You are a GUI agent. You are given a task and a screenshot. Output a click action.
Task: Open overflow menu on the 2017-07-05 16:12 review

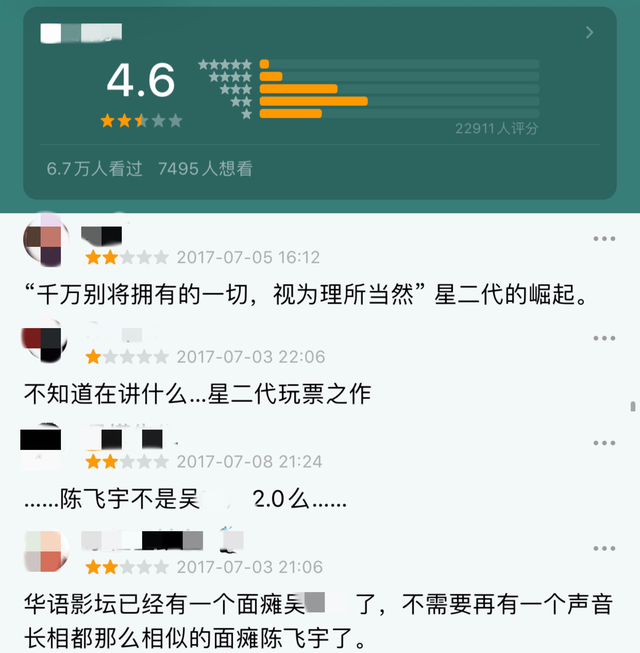click(604, 239)
